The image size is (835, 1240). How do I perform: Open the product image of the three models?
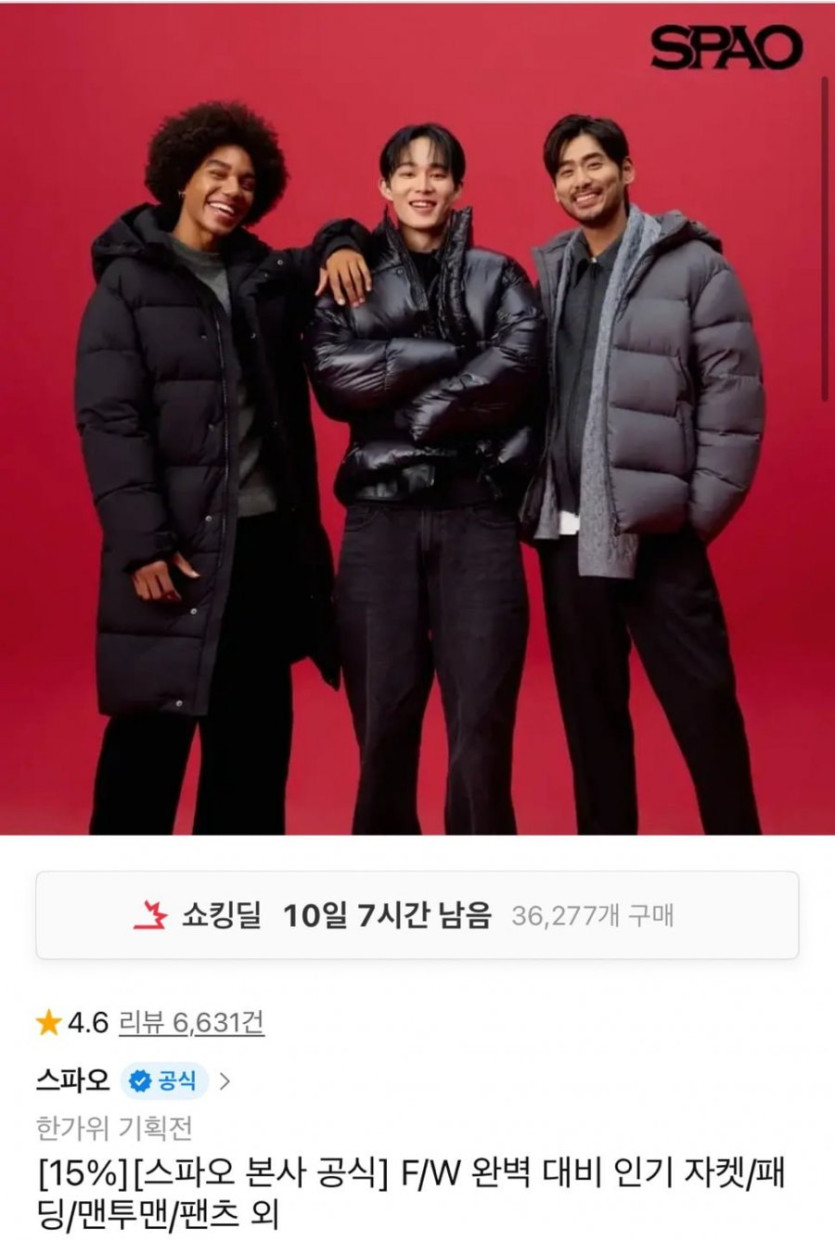(x=417, y=420)
